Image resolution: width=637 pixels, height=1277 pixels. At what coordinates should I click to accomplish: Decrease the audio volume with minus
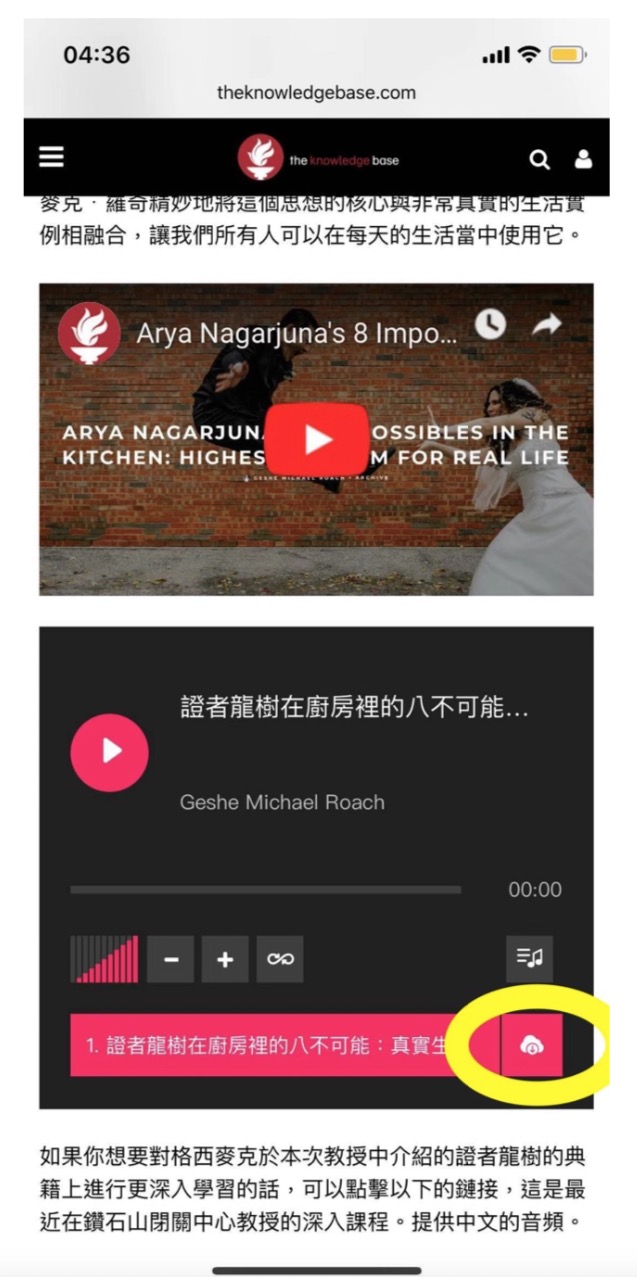(171, 960)
